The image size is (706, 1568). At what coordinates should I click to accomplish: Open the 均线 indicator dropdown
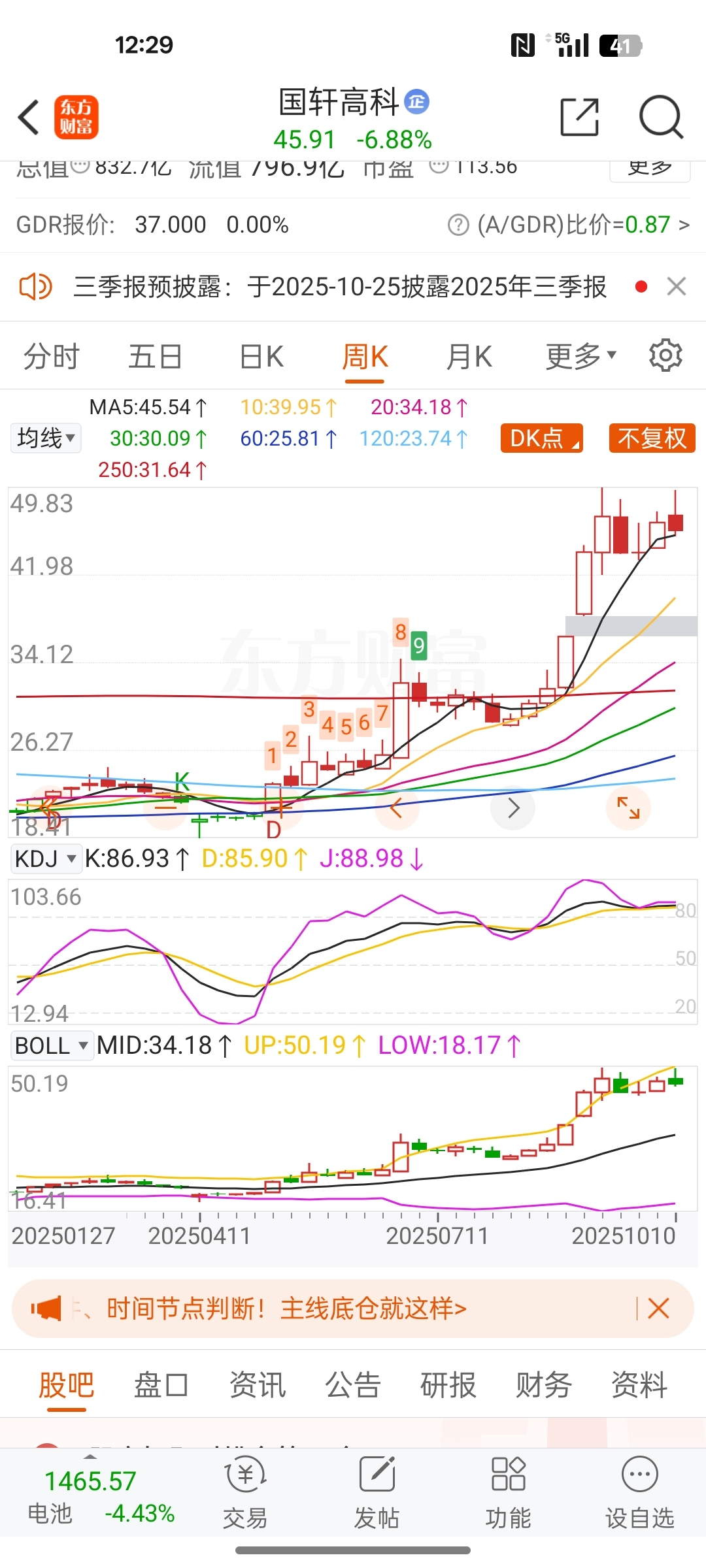tap(46, 438)
